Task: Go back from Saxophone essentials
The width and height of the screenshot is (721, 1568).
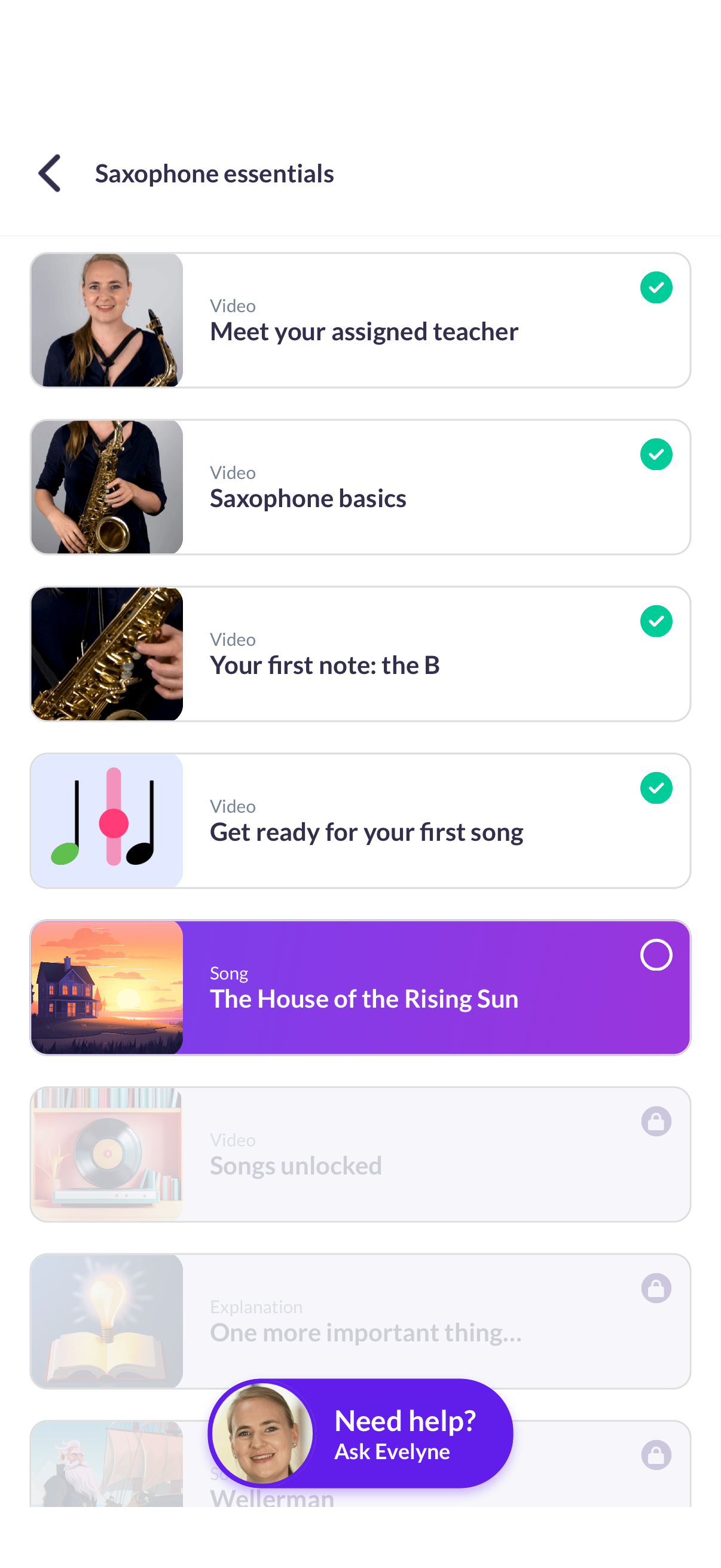Action: 50,173
